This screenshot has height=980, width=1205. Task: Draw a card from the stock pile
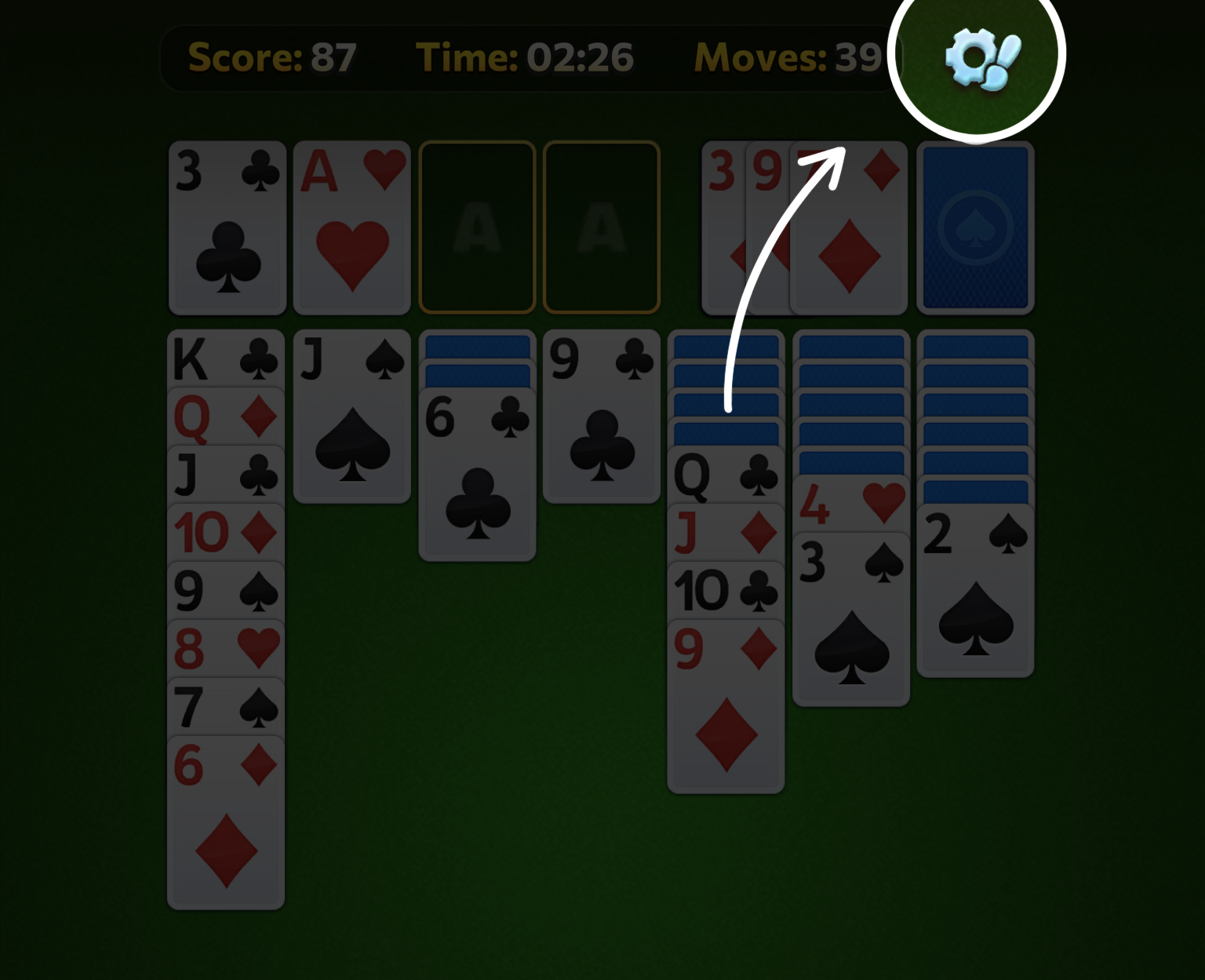pos(975,228)
